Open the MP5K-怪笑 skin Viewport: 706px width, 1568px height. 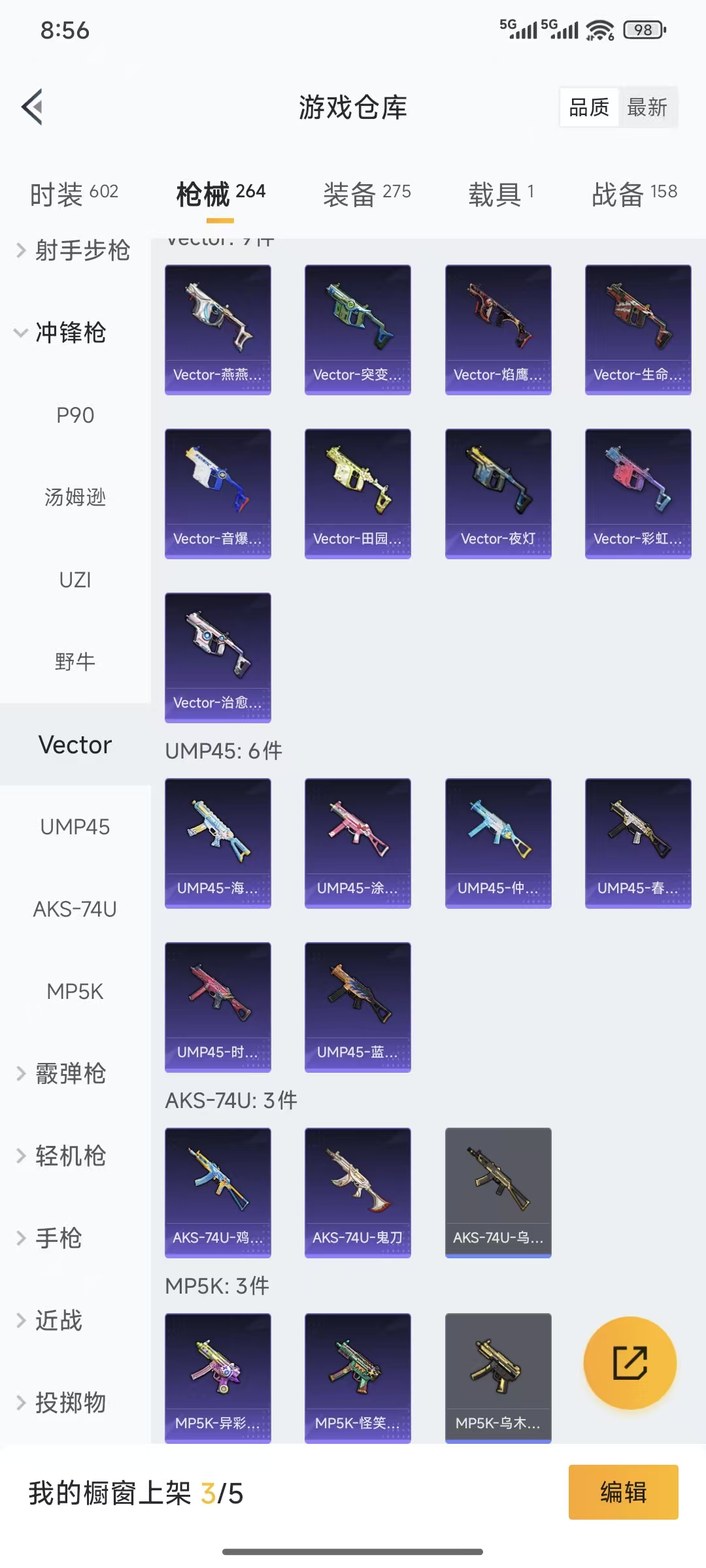pos(358,1377)
